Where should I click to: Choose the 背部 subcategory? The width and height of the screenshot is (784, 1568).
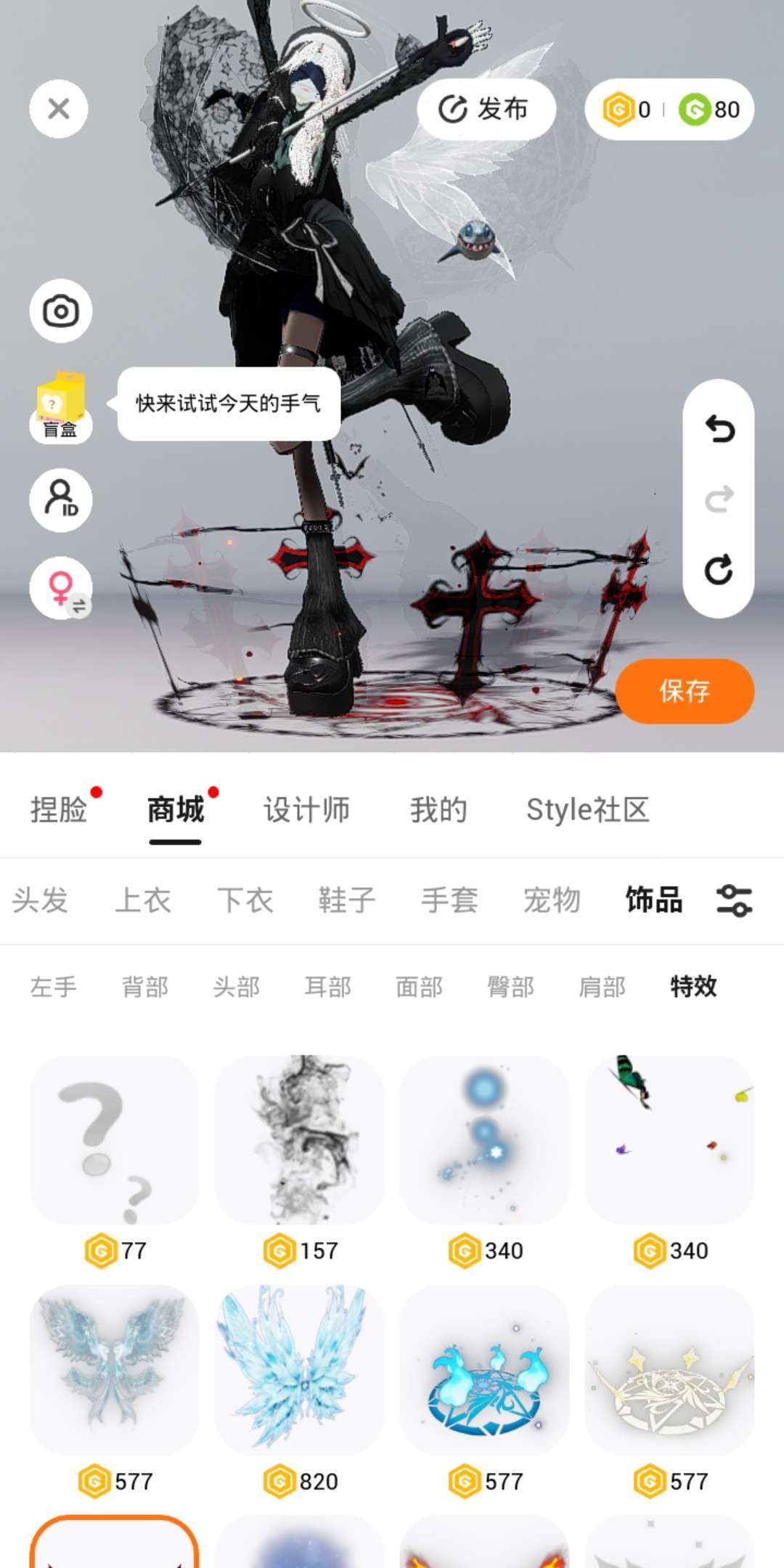coord(145,987)
